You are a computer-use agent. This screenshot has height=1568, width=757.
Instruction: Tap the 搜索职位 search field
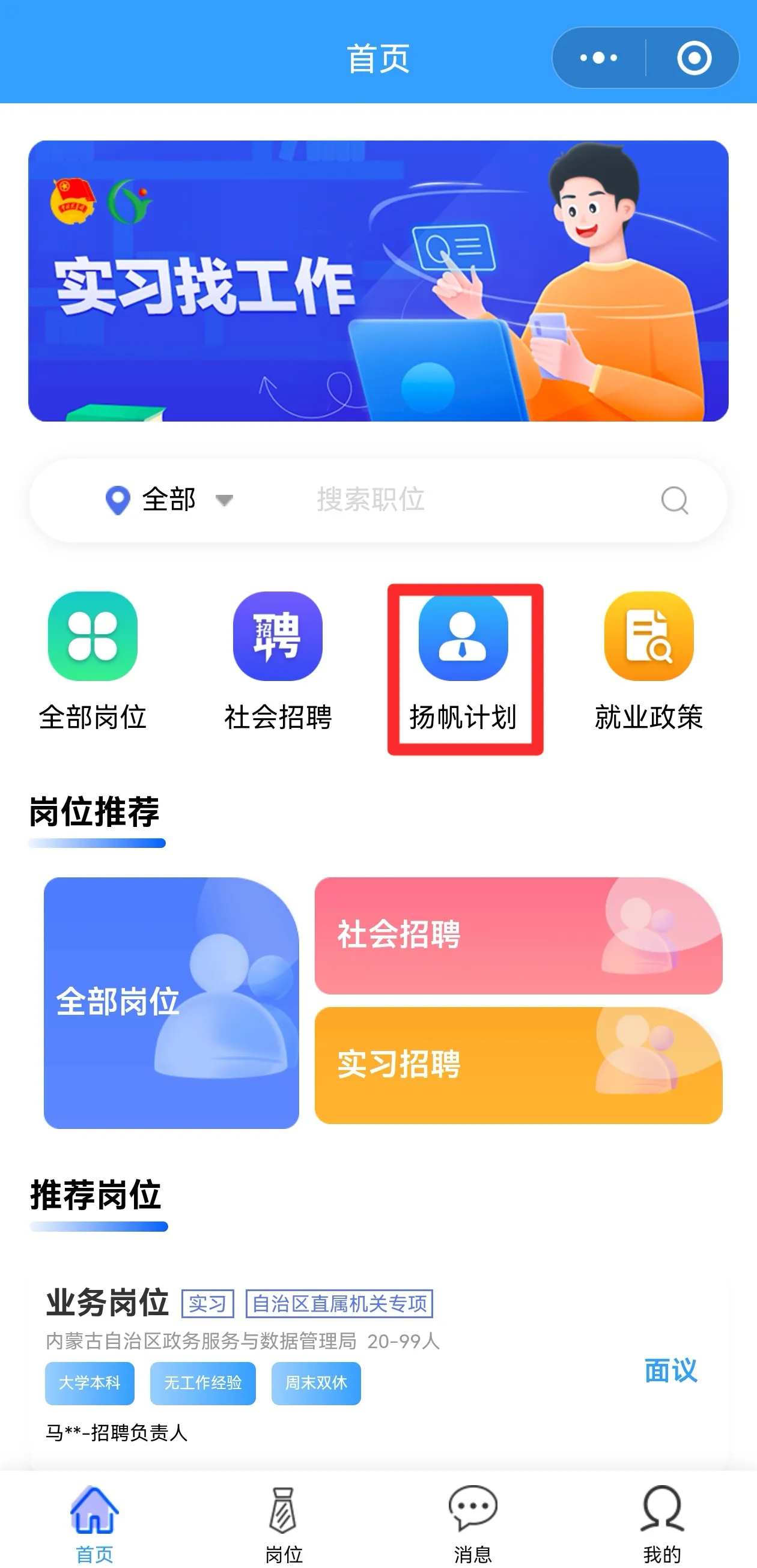click(427, 500)
